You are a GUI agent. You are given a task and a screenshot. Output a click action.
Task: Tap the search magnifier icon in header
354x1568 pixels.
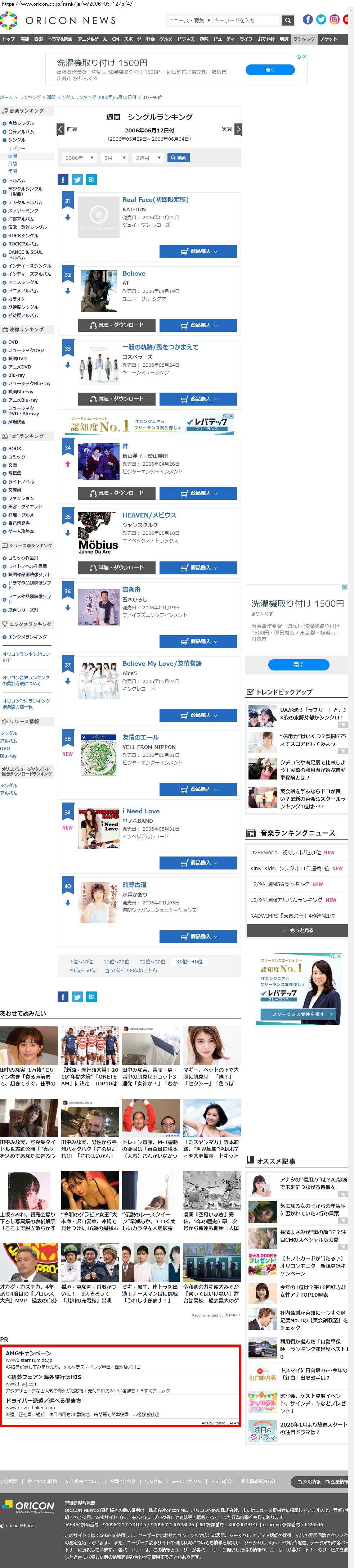coord(288,20)
